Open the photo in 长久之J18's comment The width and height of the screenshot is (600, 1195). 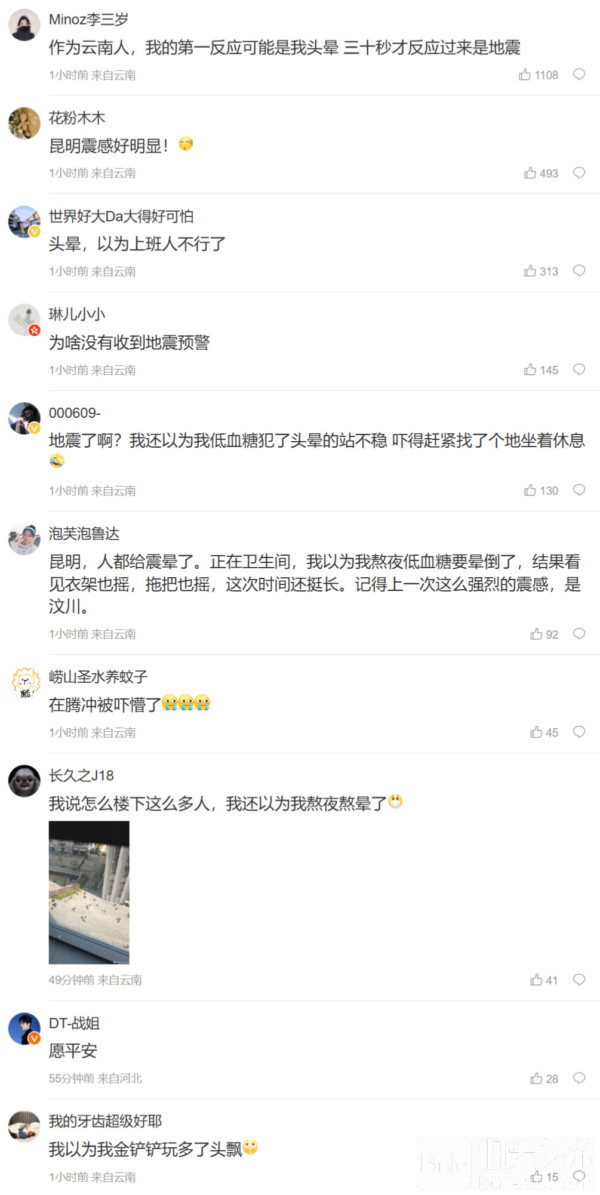tap(89, 892)
